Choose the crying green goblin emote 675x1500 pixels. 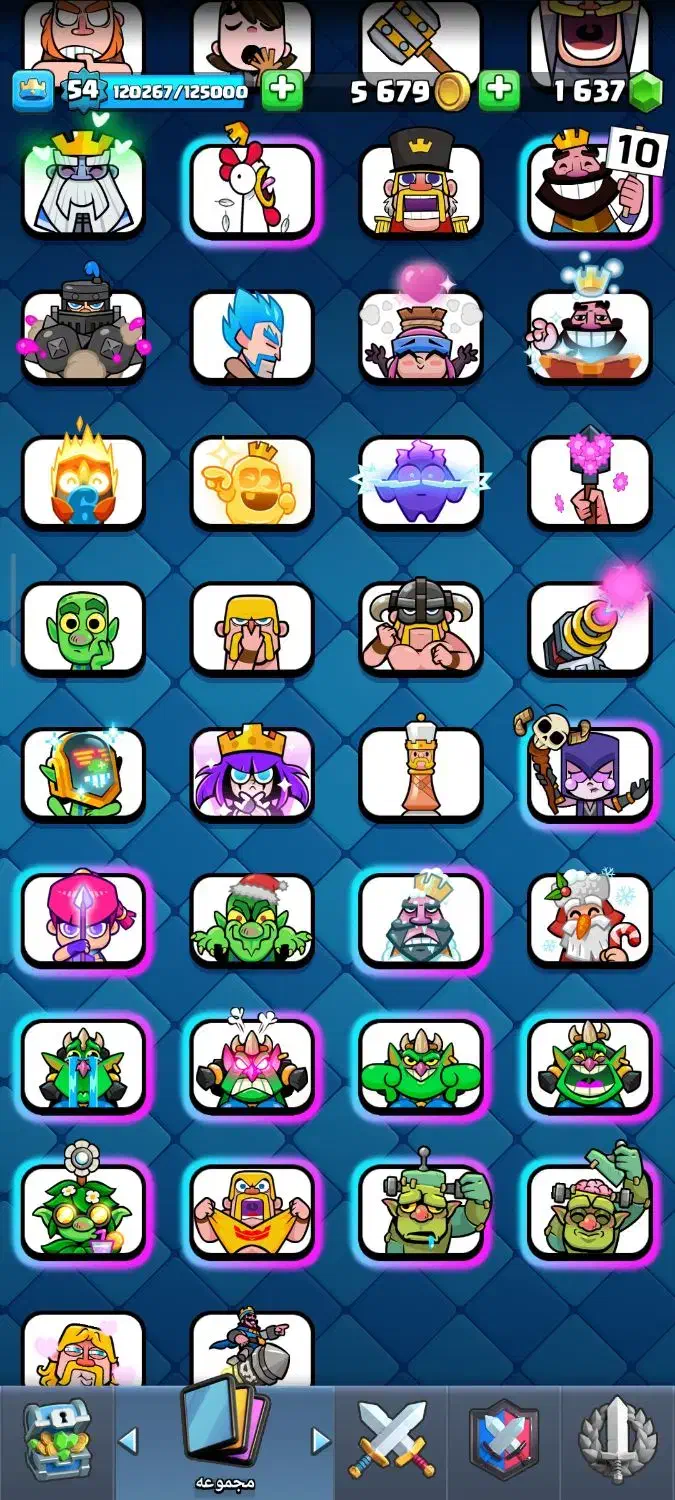83,1067
